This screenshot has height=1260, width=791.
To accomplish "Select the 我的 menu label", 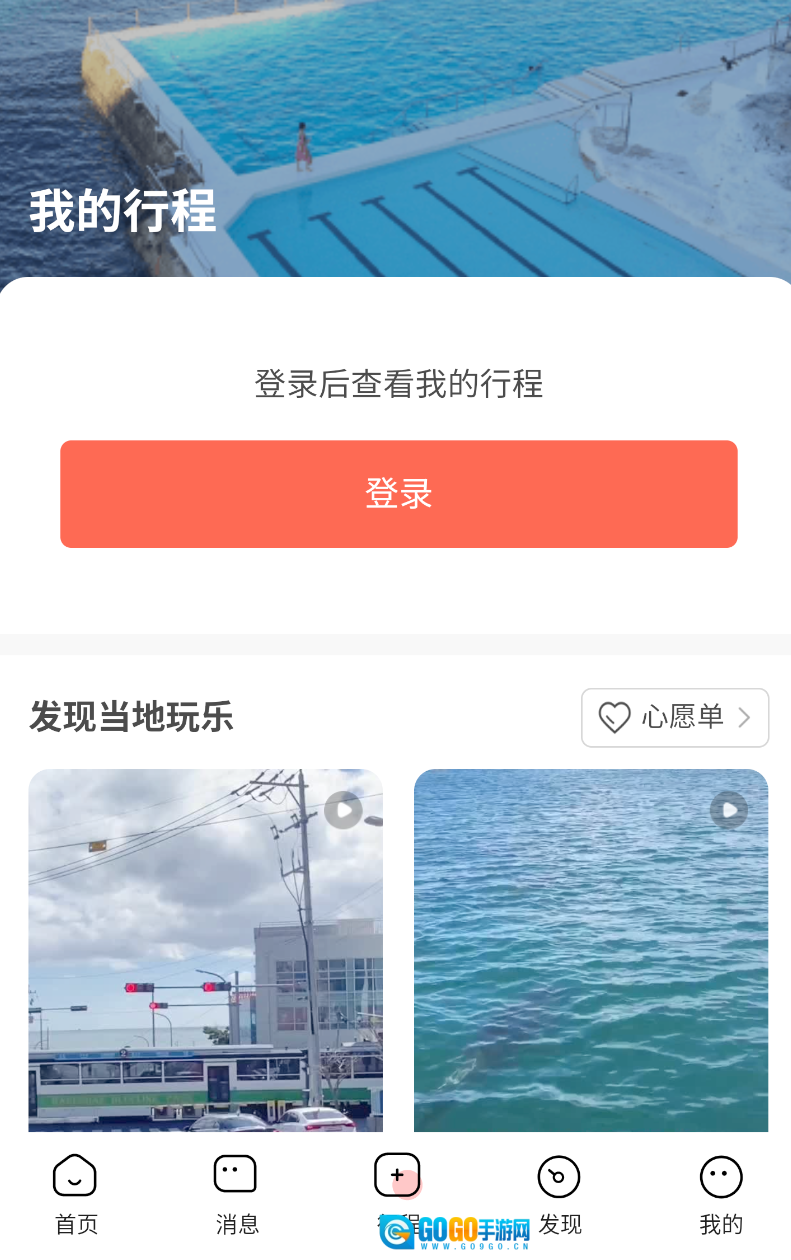I will tap(720, 1223).
